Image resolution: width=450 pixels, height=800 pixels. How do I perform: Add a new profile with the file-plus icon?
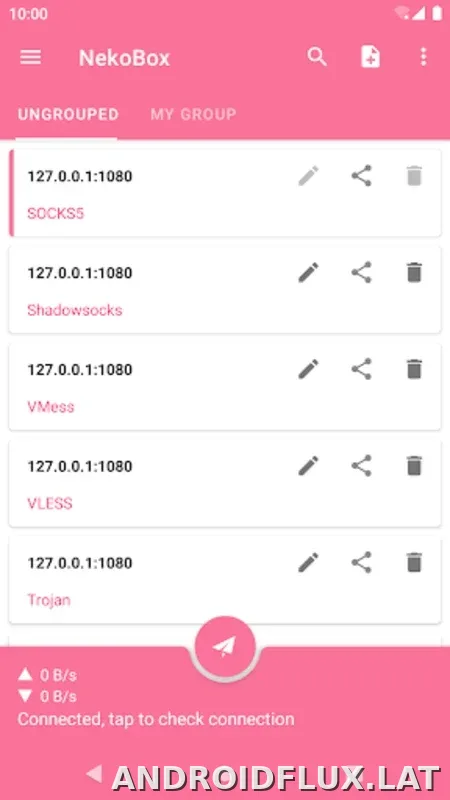click(x=370, y=57)
